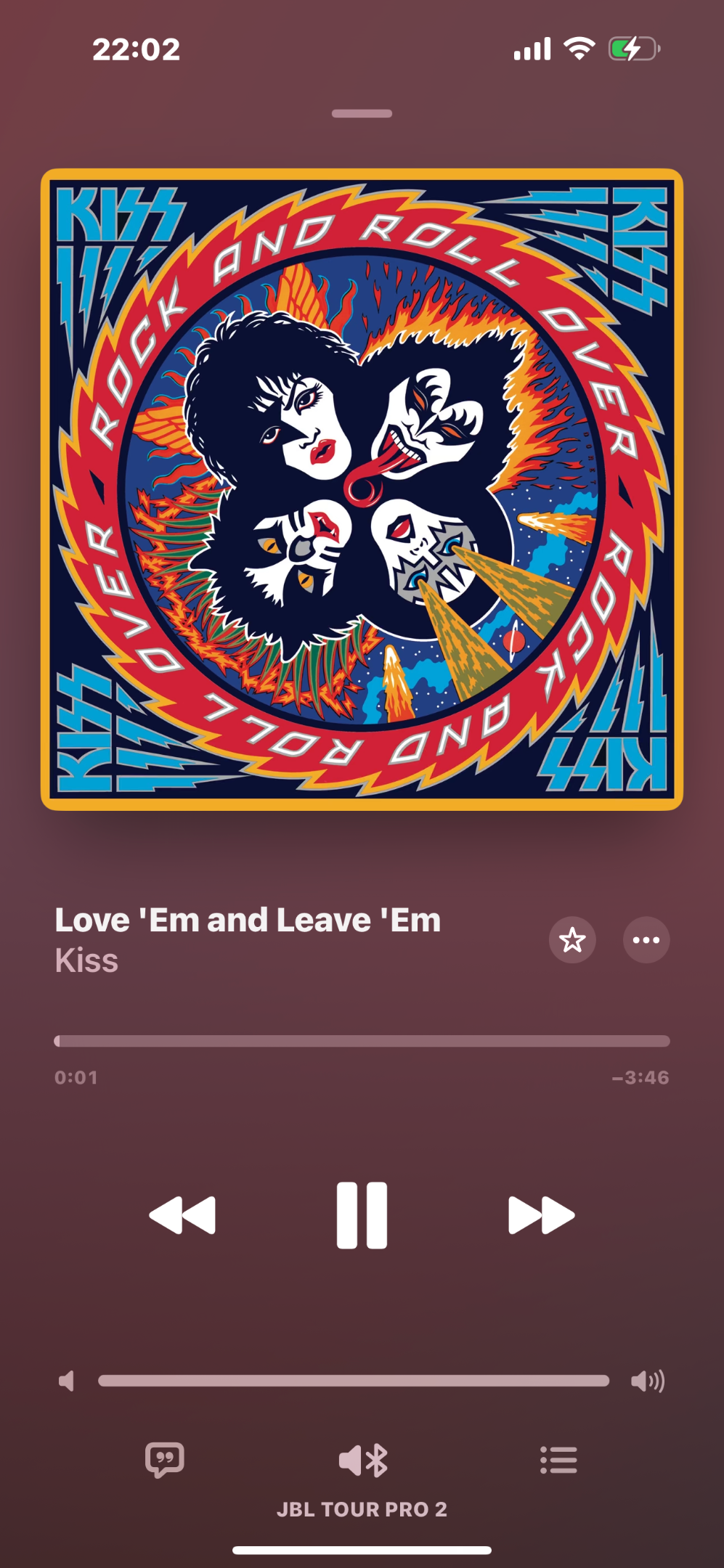Image resolution: width=724 pixels, height=1568 pixels.
Task: Tap a point on the volume slider
Action: tap(354, 1381)
